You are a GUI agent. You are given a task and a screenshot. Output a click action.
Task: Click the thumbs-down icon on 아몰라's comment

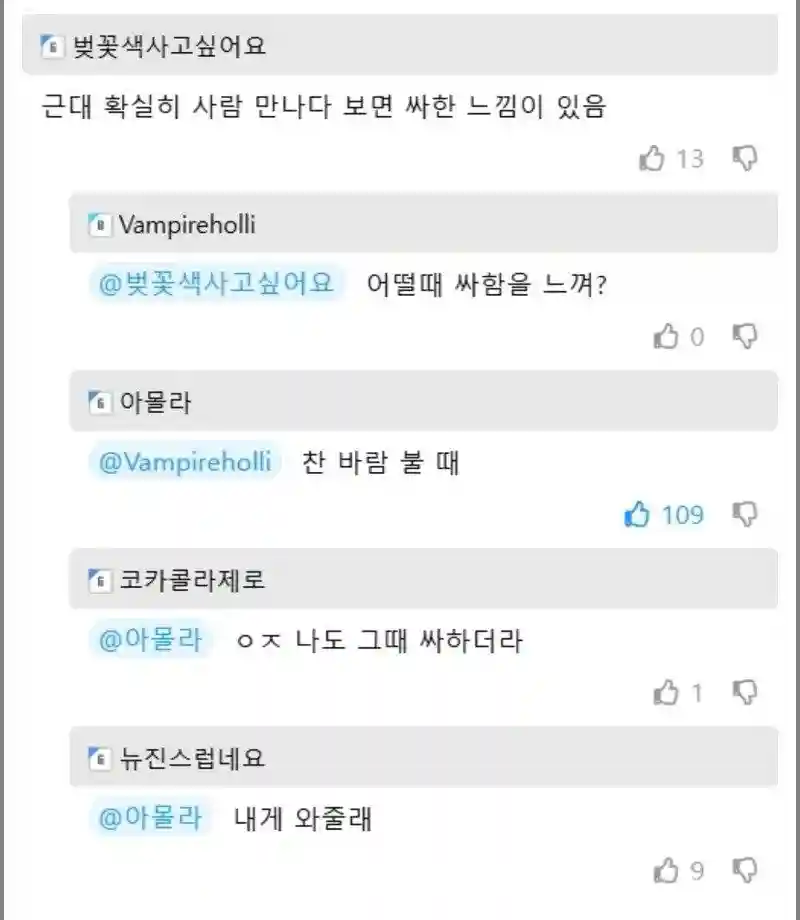[x=746, y=513]
